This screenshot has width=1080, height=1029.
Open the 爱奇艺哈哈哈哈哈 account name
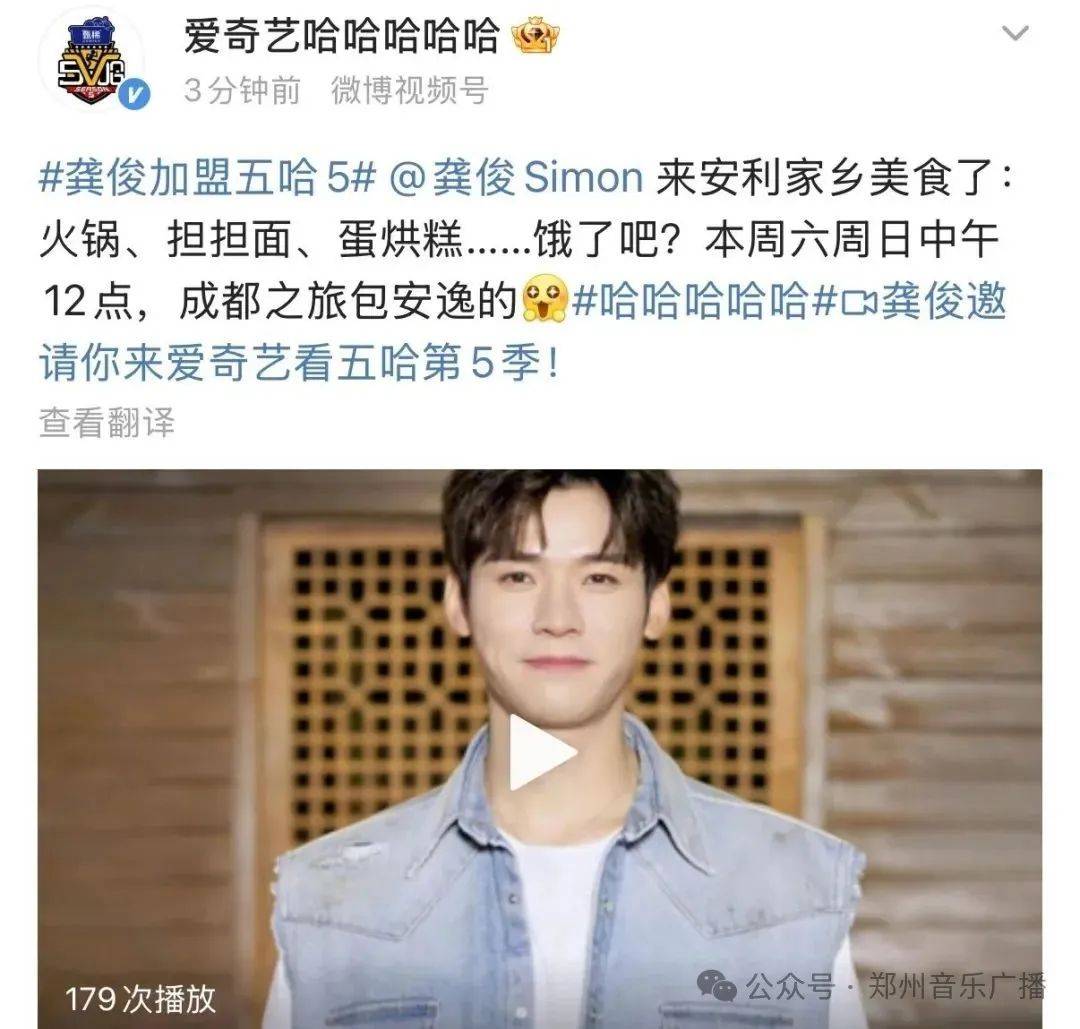[342, 36]
